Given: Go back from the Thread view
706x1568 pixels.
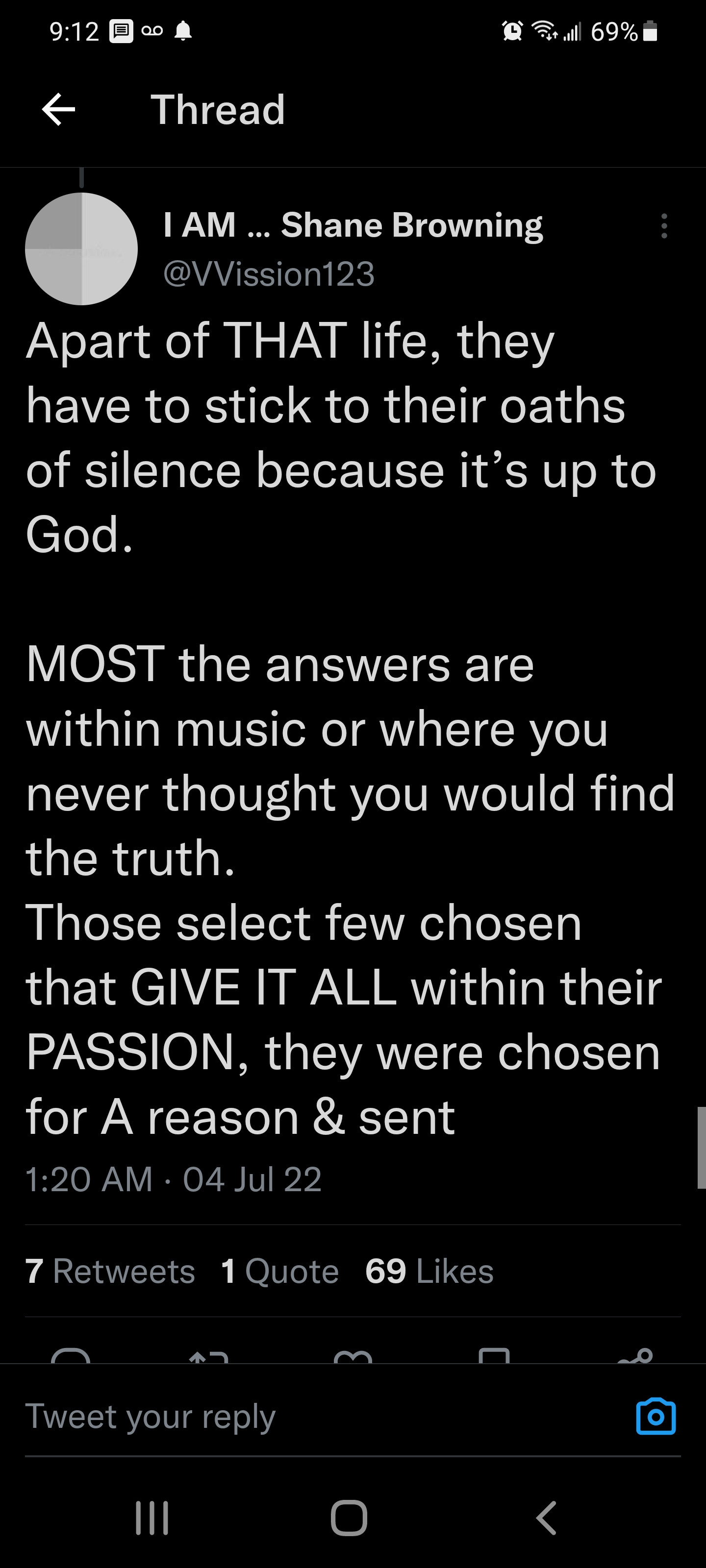Looking at the screenshot, I should pos(58,110).
